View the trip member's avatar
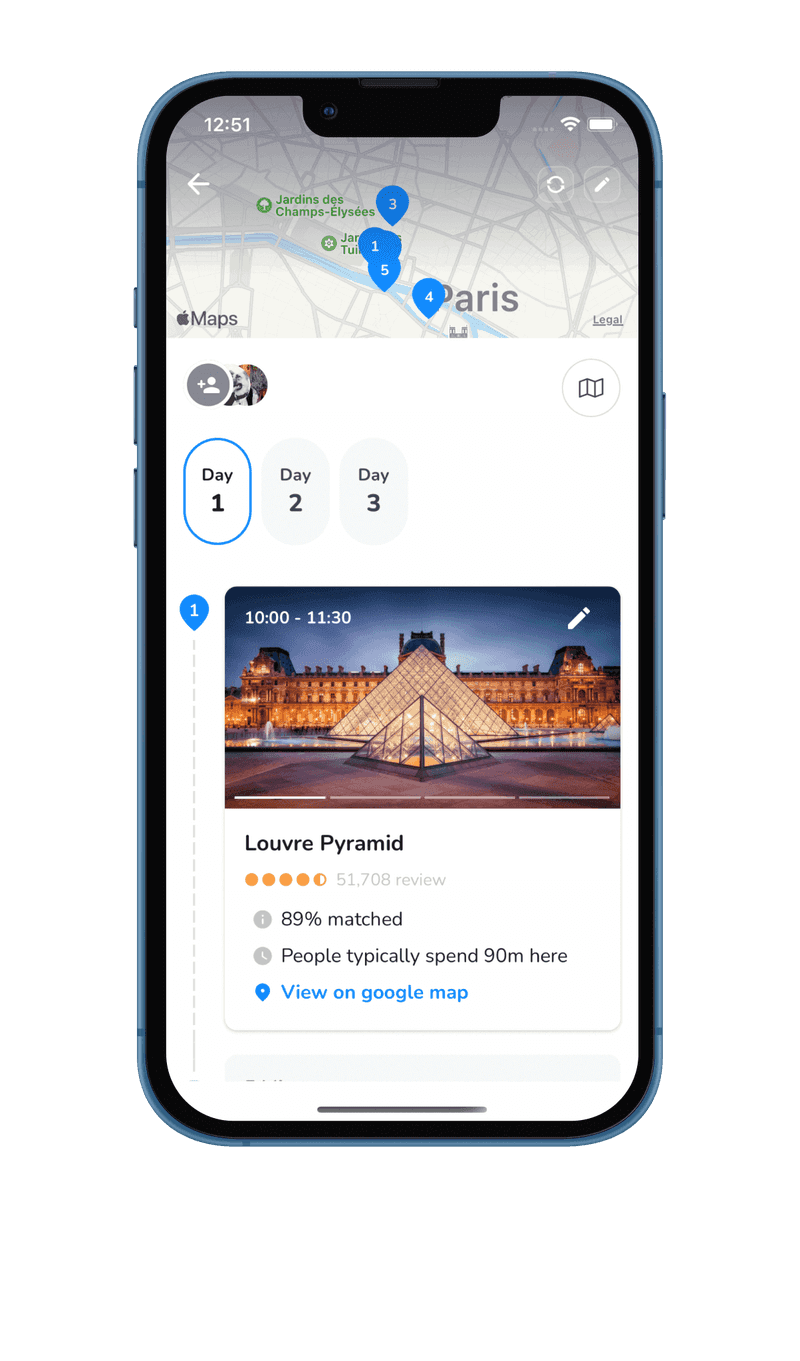 click(250, 385)
